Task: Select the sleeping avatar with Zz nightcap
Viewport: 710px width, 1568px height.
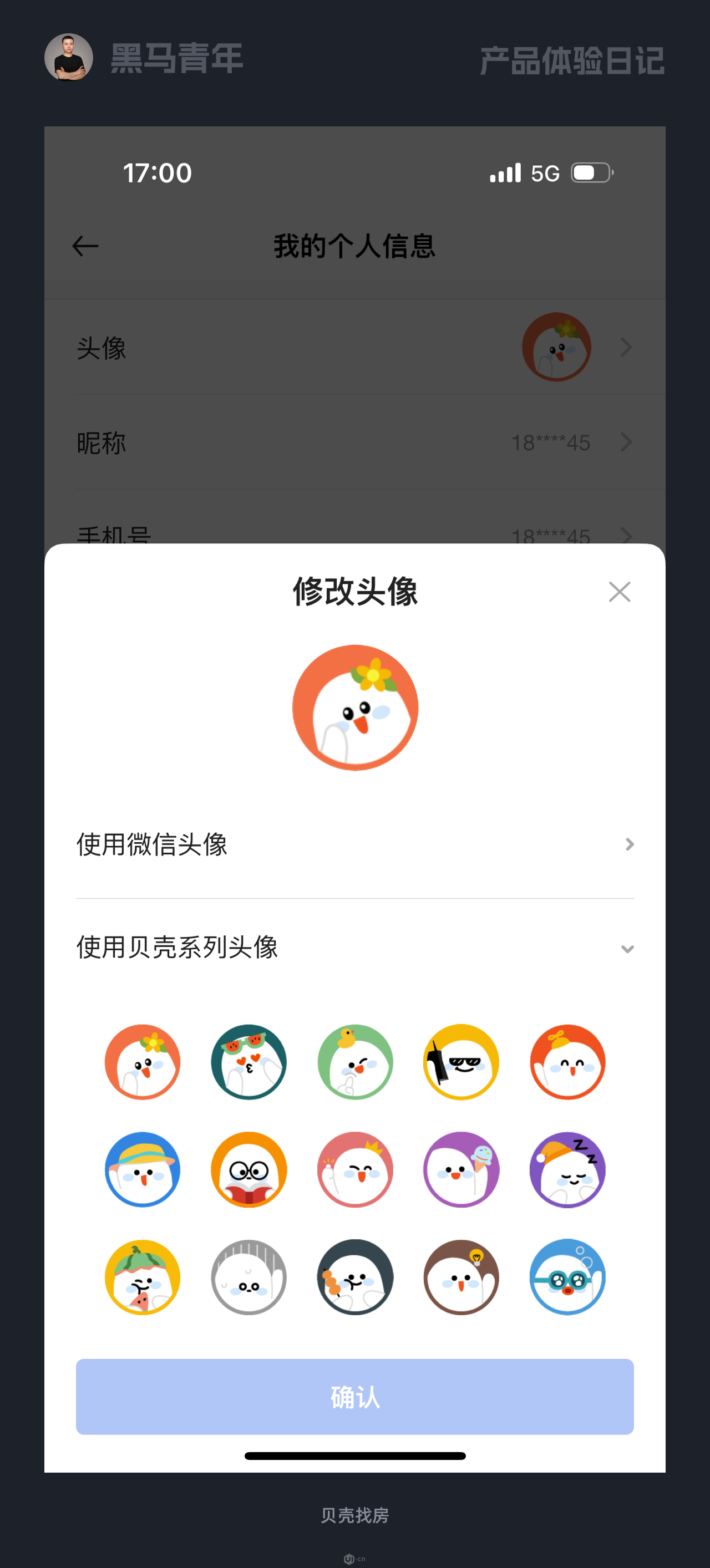Action: coord(567,1169)
